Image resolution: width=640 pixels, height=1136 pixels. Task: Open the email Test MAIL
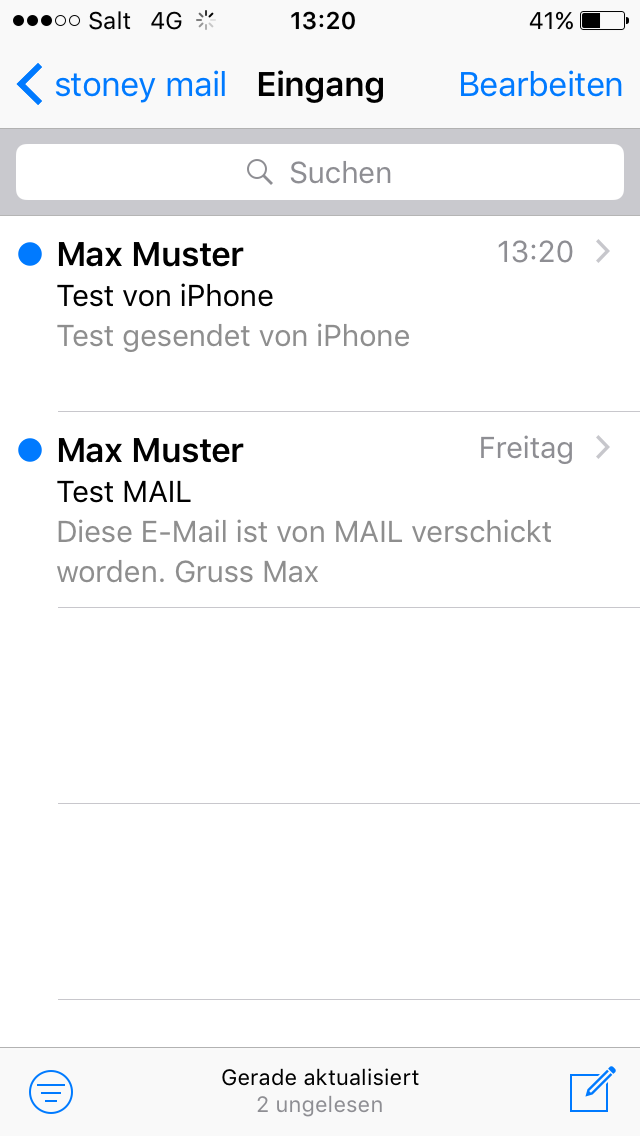(320, 510)
